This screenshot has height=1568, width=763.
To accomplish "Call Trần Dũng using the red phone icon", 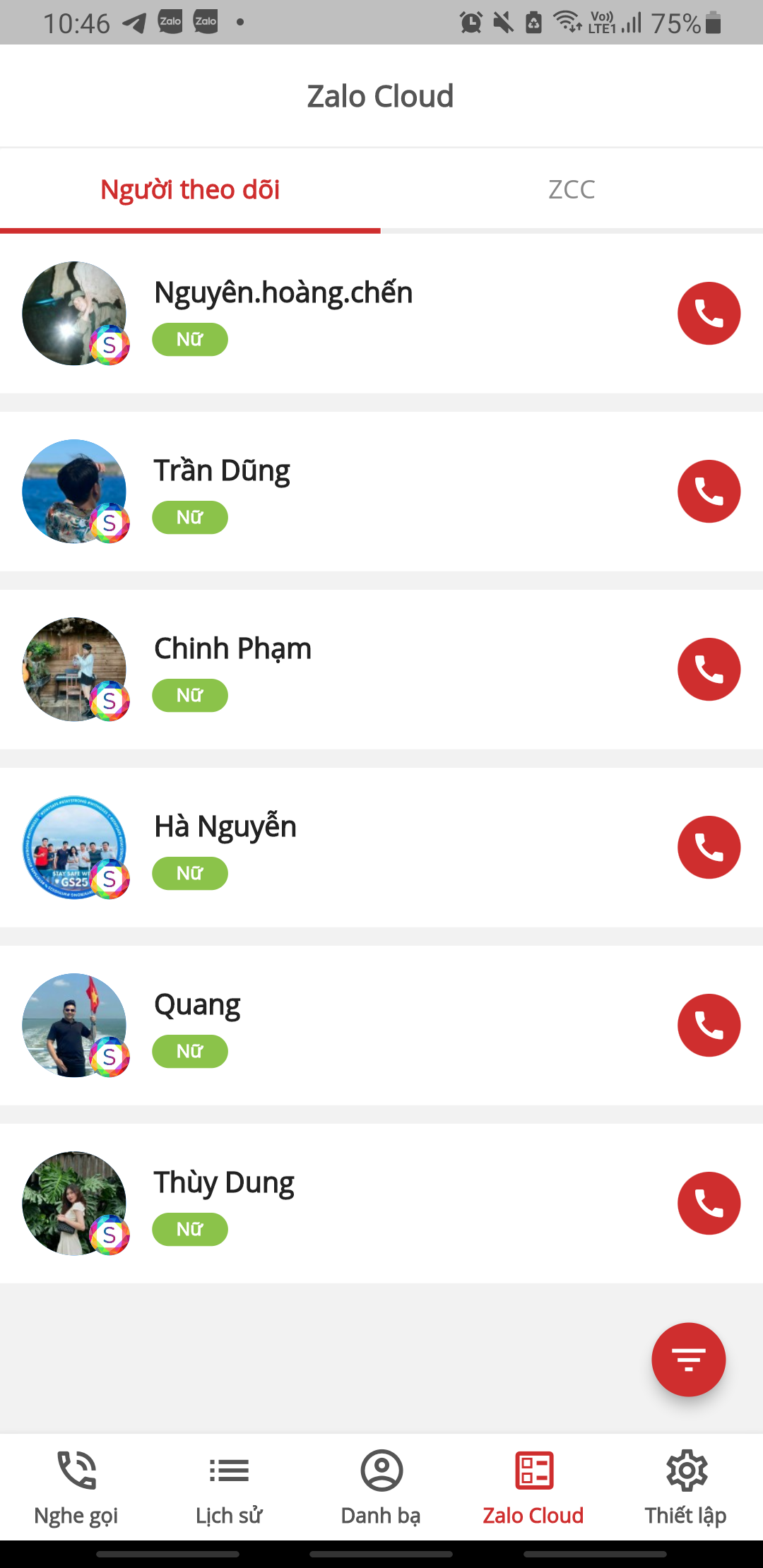I will pyautogui.click(x=709, y=492).
